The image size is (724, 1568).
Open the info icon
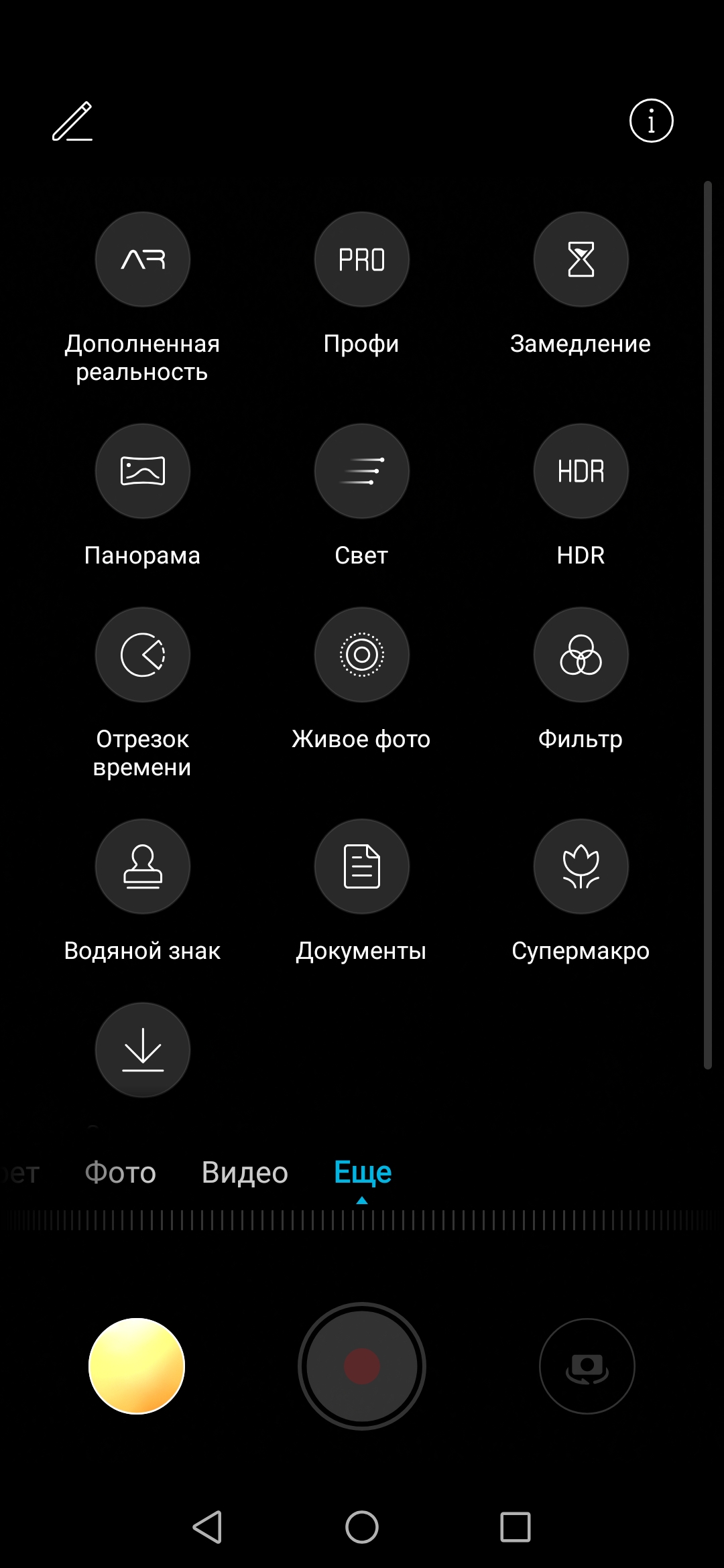pyautogui.click(x=651, y=121)
